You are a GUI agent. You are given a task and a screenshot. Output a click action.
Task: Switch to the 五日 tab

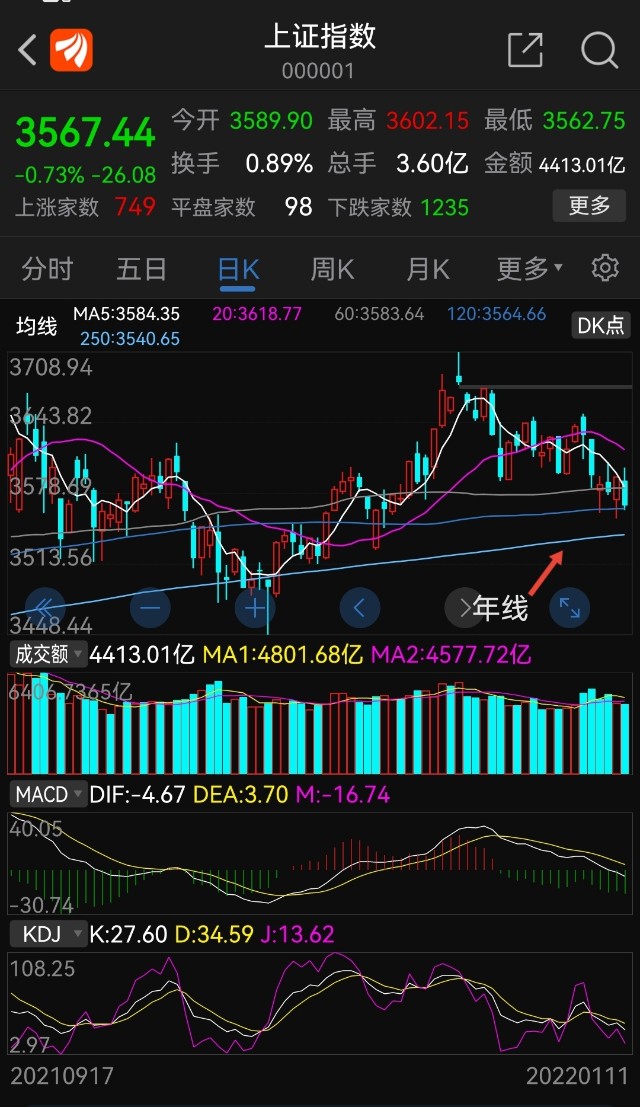[141, 269]
